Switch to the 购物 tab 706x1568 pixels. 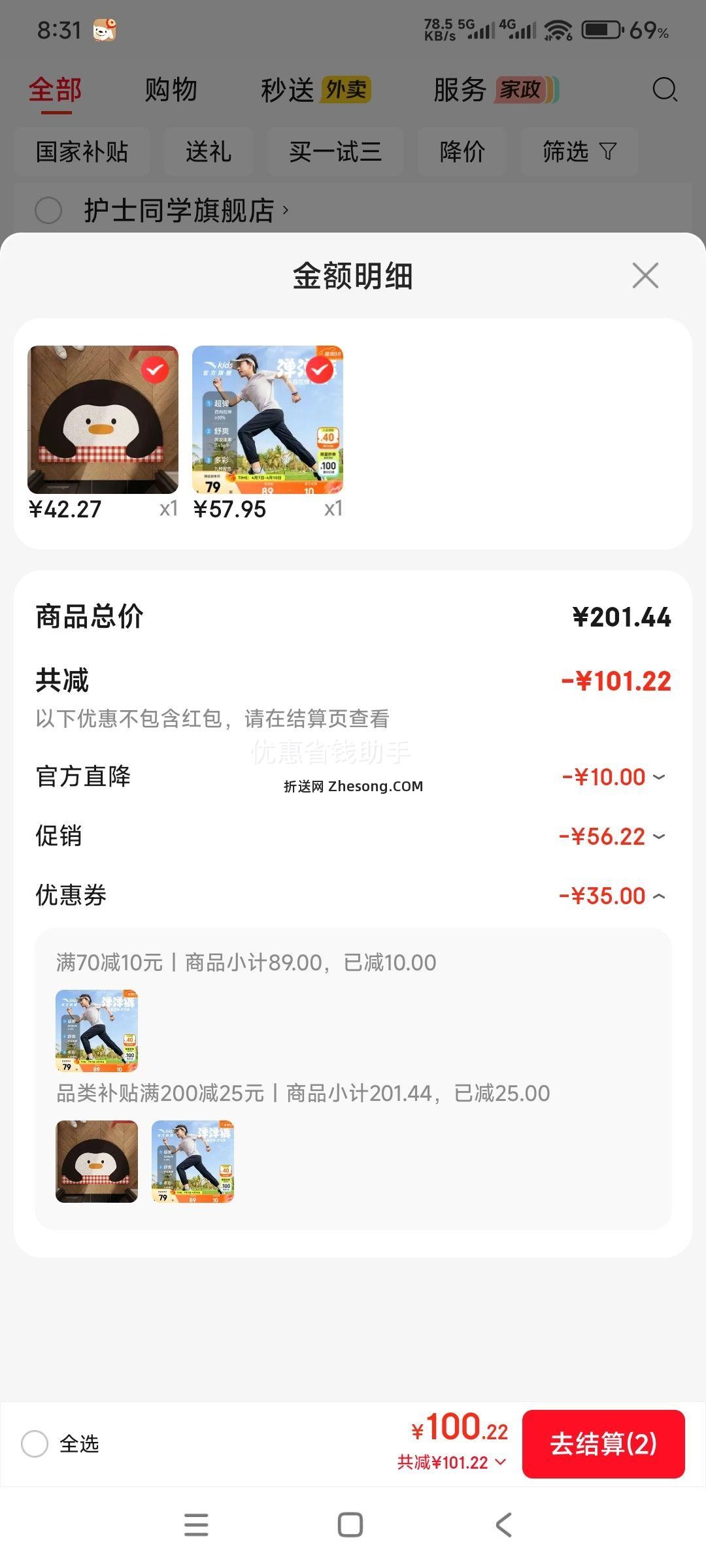pos(171,90)
